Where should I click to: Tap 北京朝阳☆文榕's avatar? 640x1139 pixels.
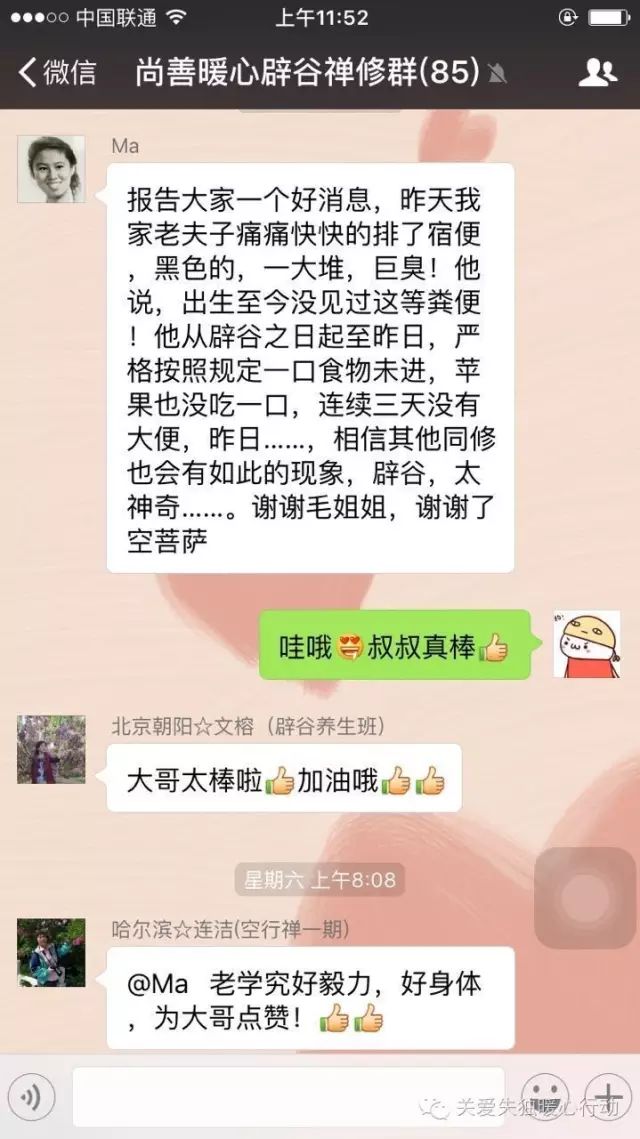pos(51,749)
